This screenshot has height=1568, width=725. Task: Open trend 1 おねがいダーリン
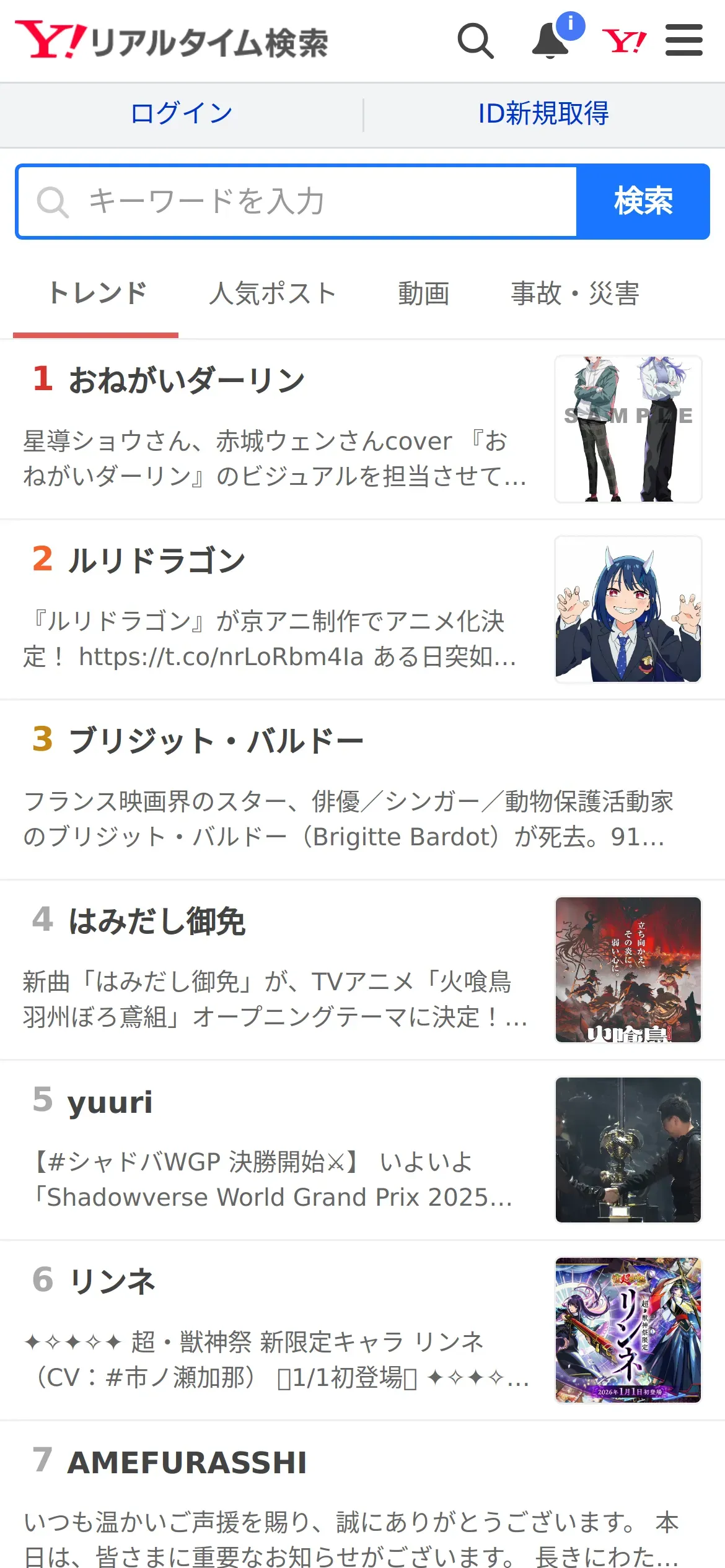(x=186, y=380)
